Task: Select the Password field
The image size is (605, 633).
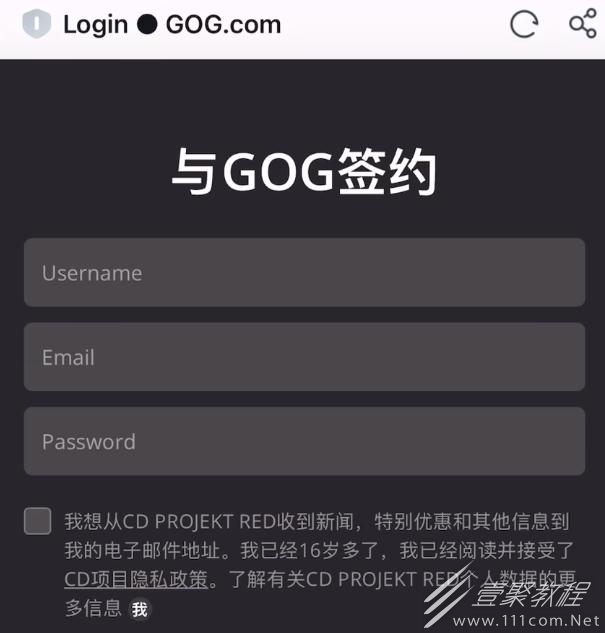Action: tap(304, 441)
